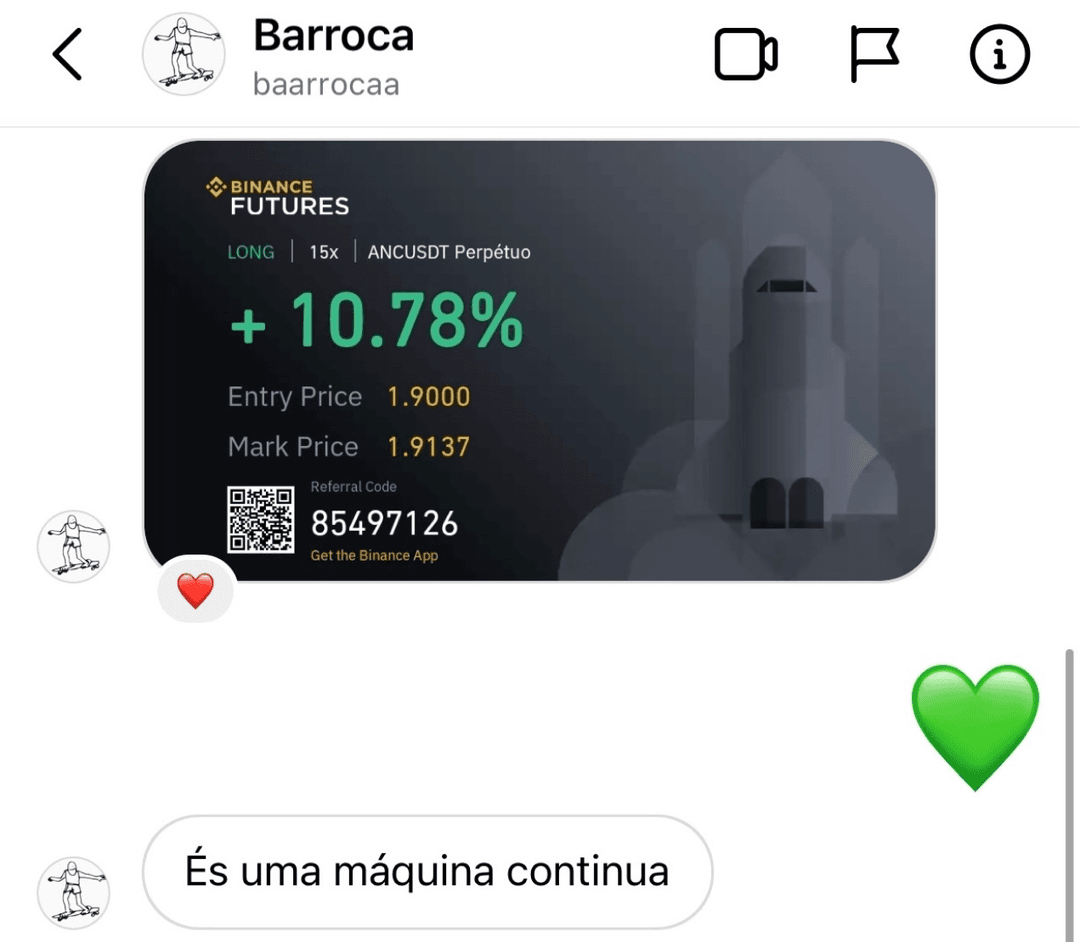Go back to the chat list
The image size is (1080, 942).
(x=67, y=54)
